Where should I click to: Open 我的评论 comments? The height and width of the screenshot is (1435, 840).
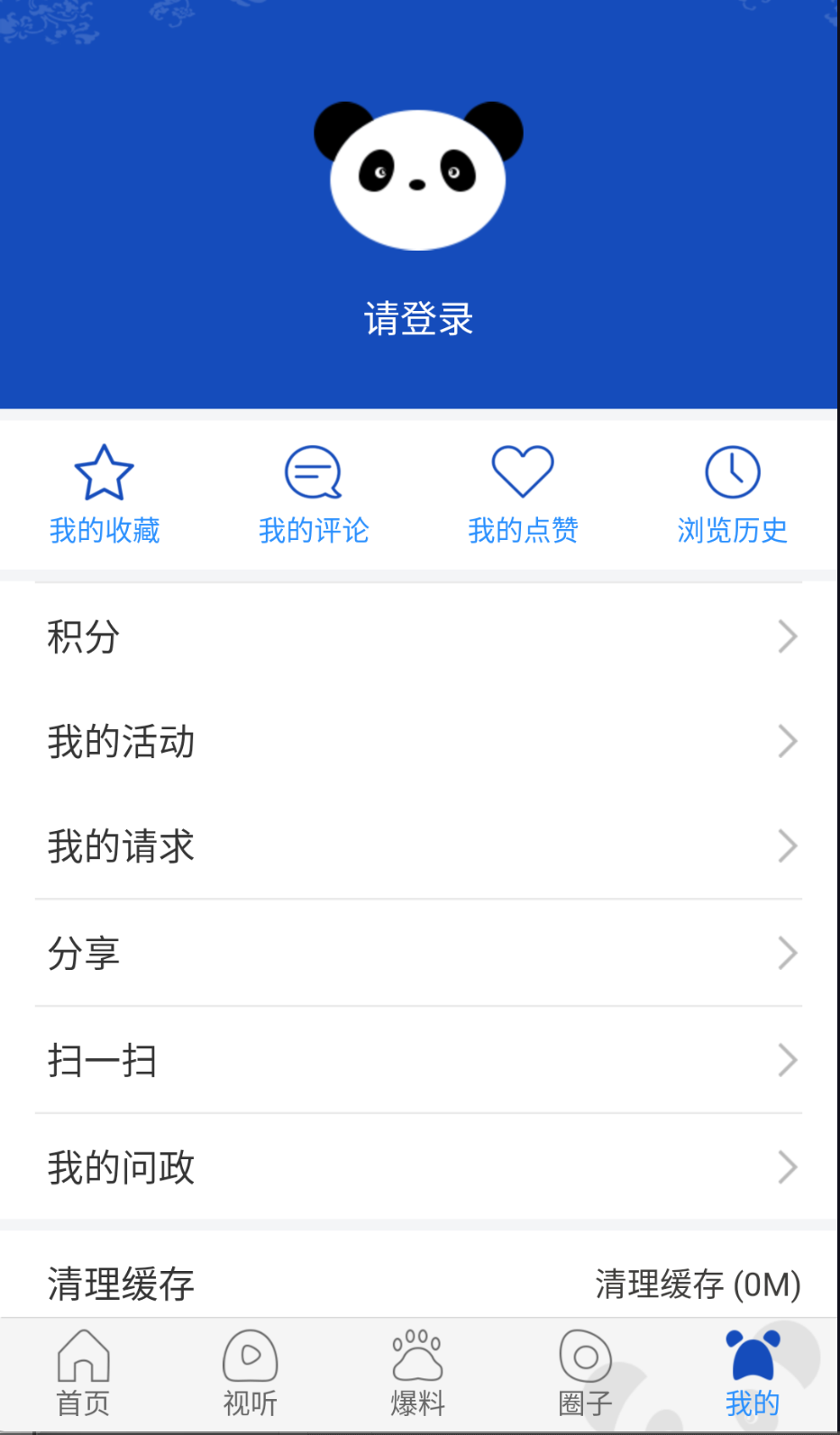314,495
